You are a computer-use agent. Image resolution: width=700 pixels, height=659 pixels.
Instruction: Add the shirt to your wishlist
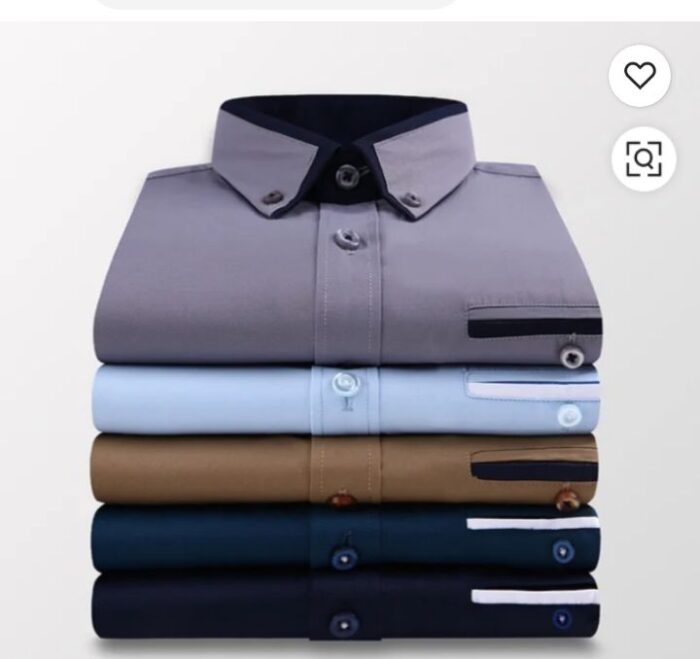click(640, 75)
